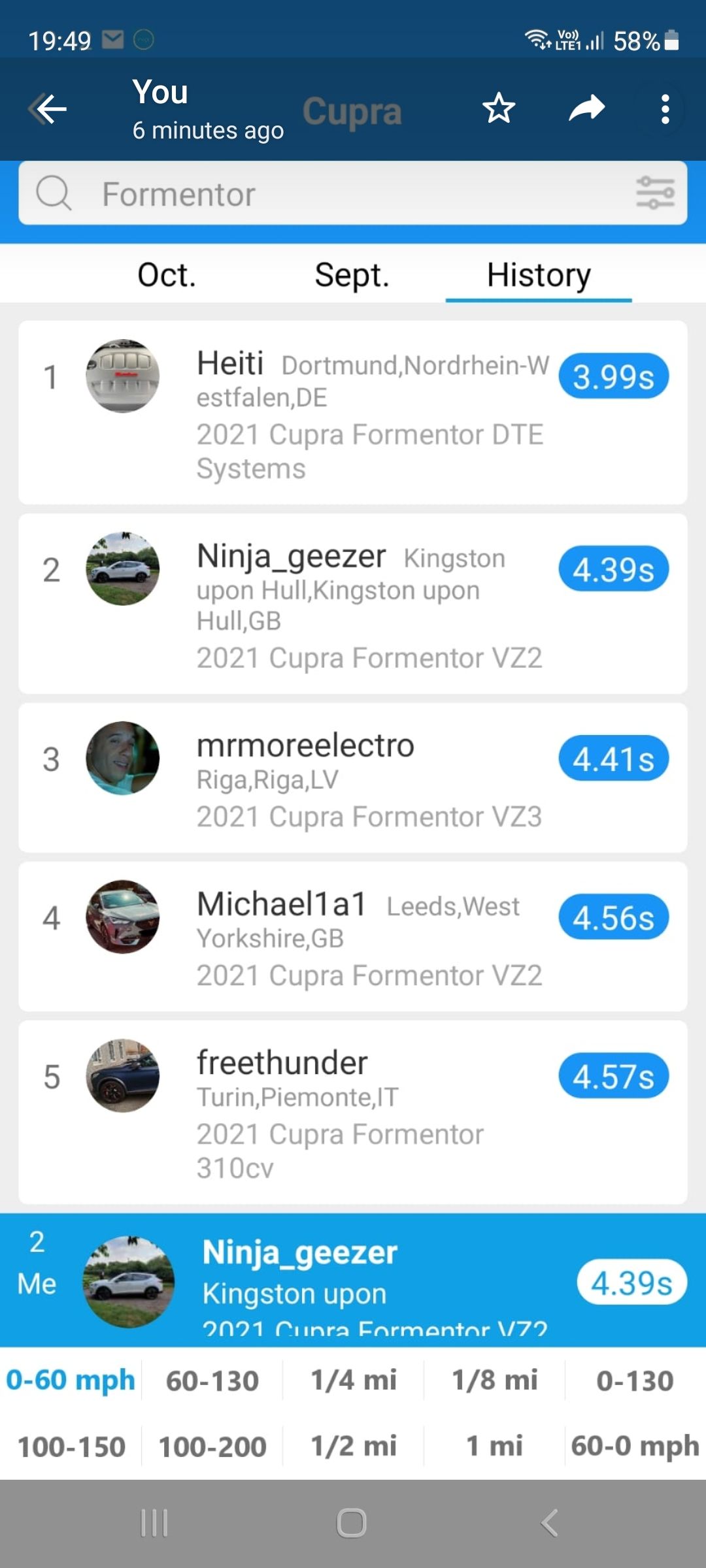Share this leaderboard post
Image resolution: width=706 pixels, height=1568 pixels.
click(x=586, y=108)
